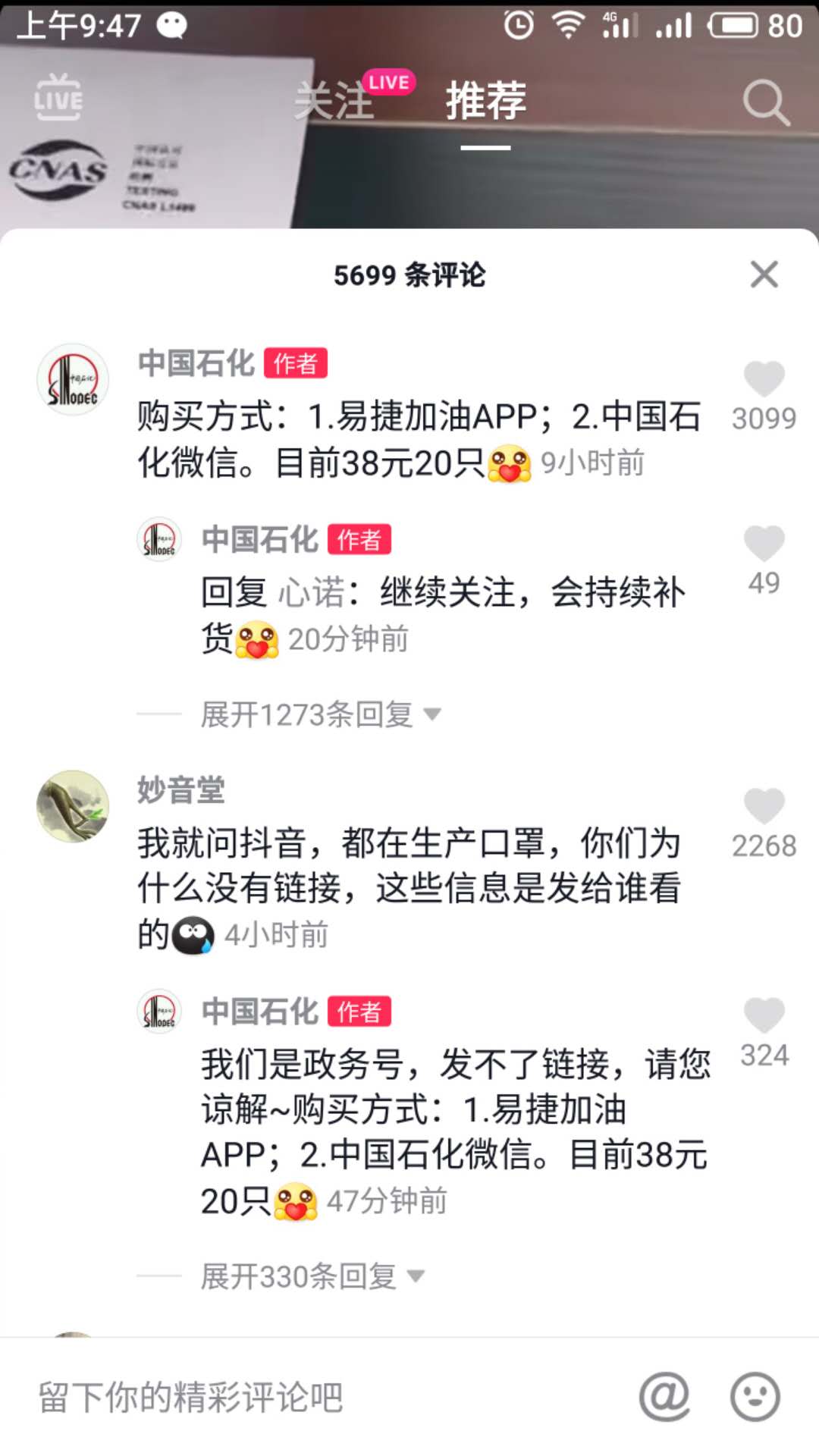819x1456 pixels.
Task: Close the comments panel
Action: [x=764, y=275]
